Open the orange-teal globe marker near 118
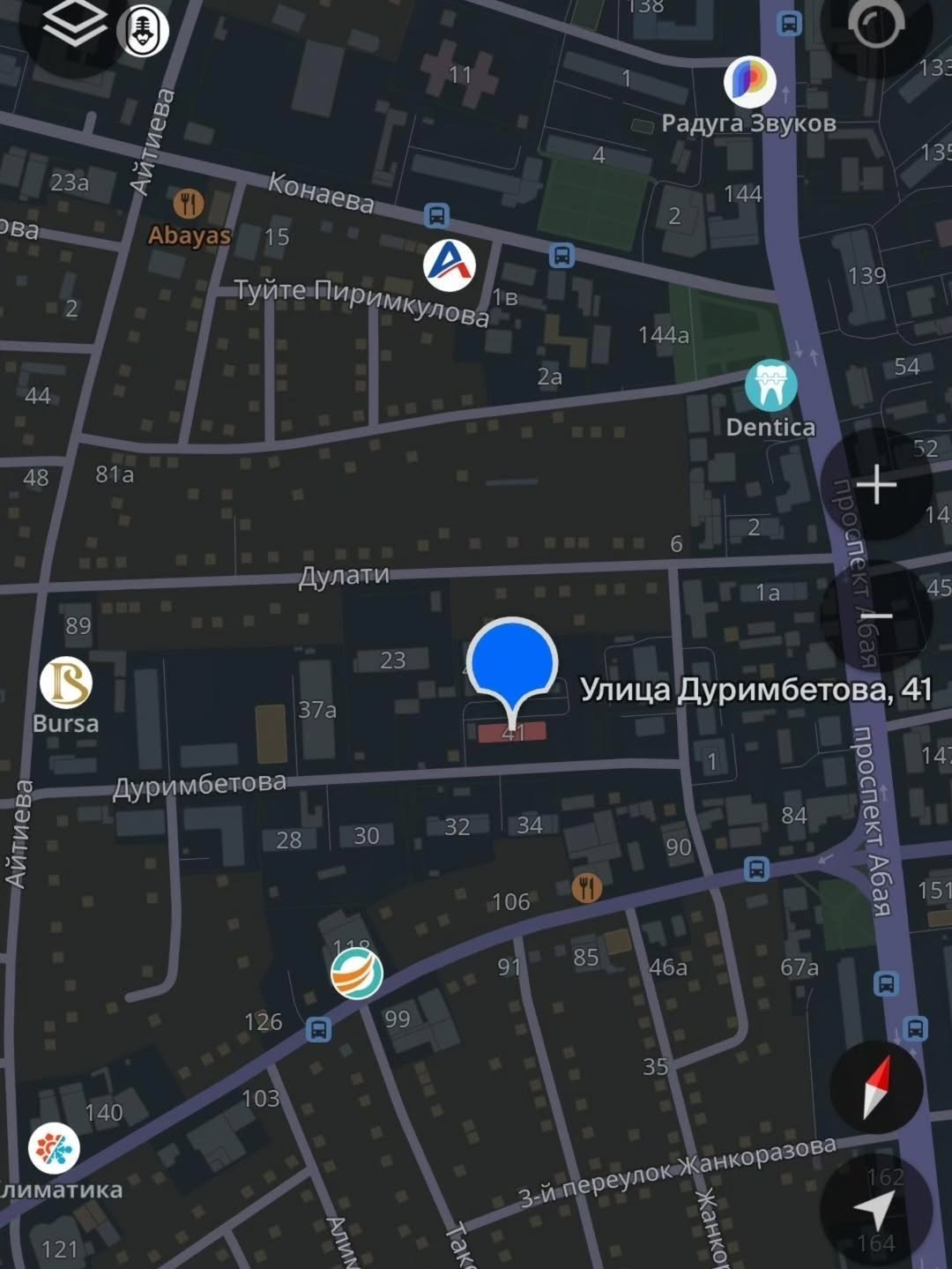This screenshot has width=952, height=1269. coord(356,974)
